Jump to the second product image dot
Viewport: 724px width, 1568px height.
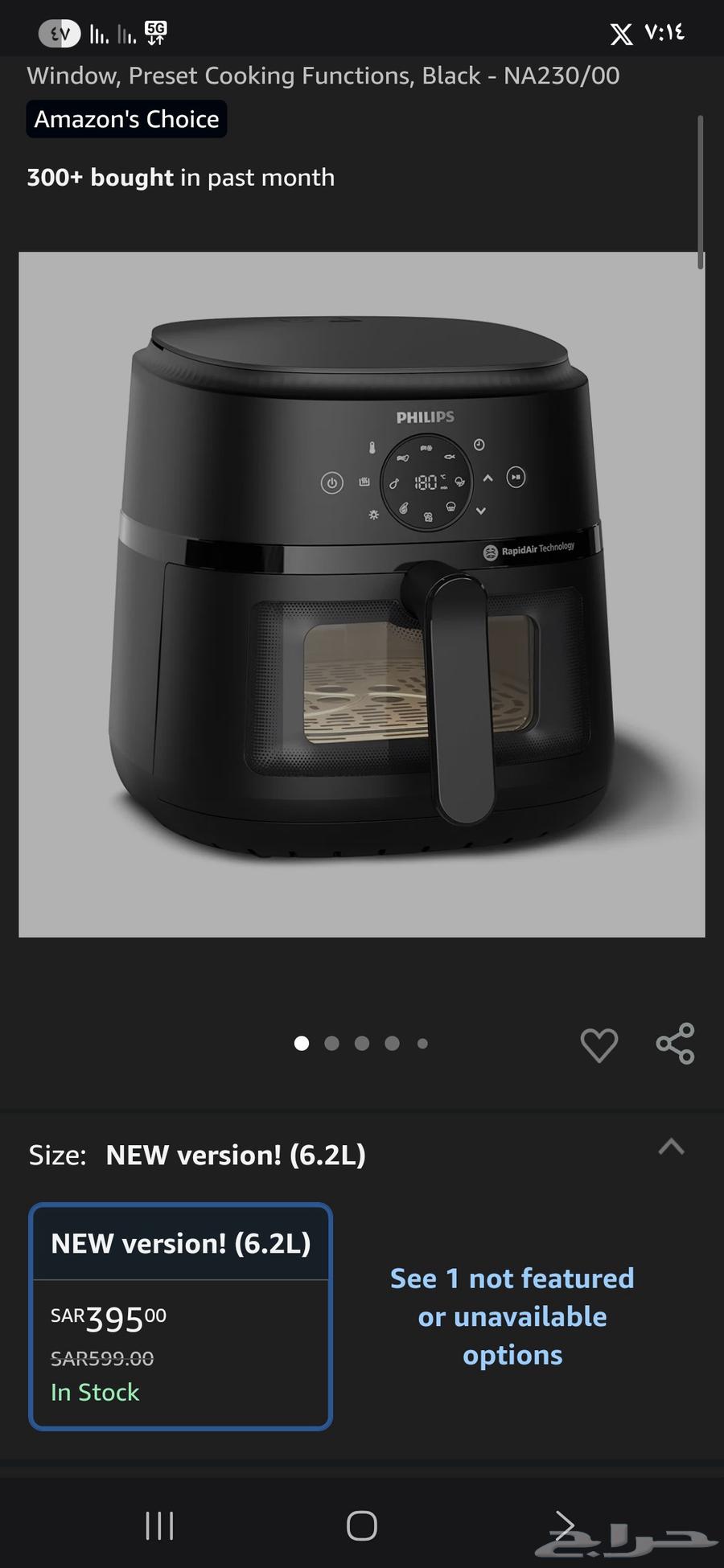tap(331, 1044)
